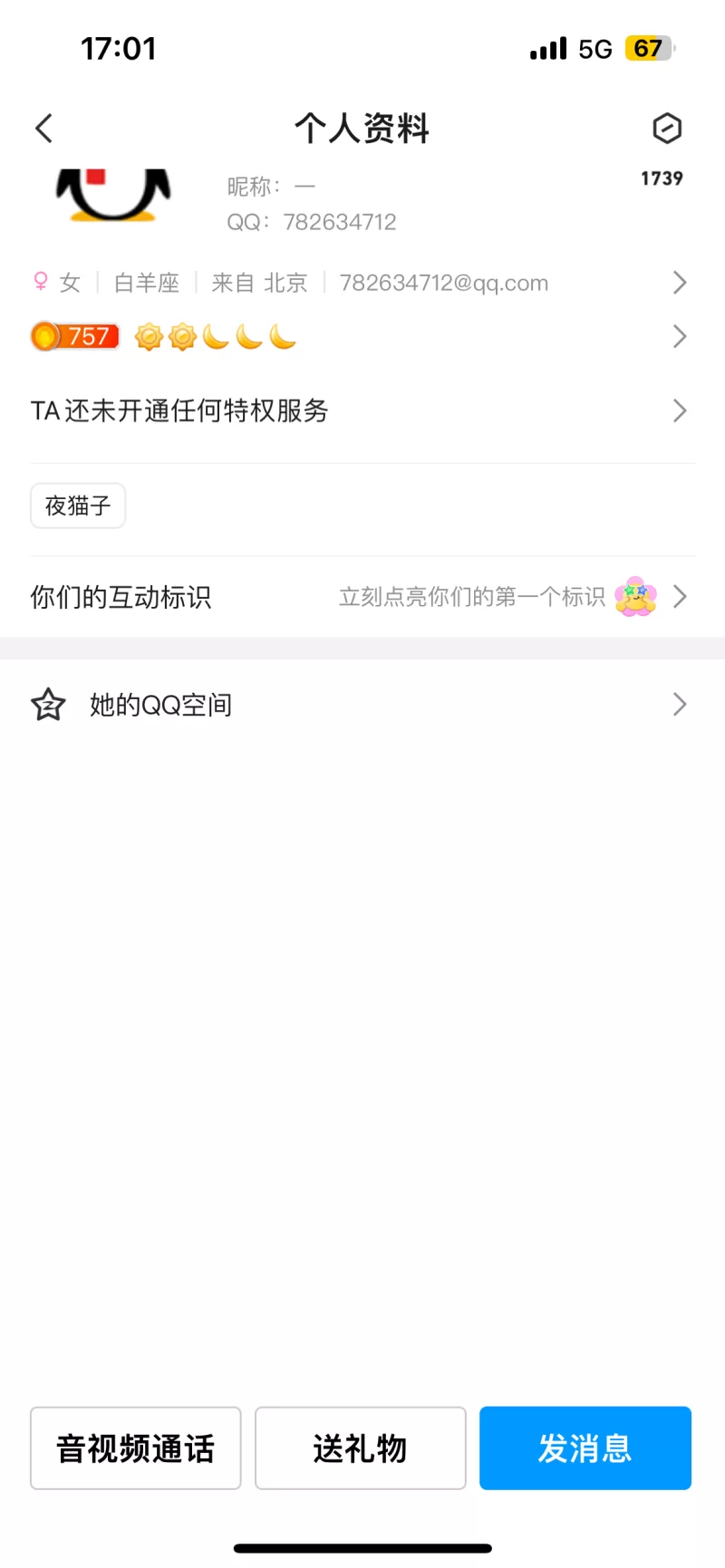Go back from the 个人资料 page
The image size is (725, 1568).
tap(43, 129)
